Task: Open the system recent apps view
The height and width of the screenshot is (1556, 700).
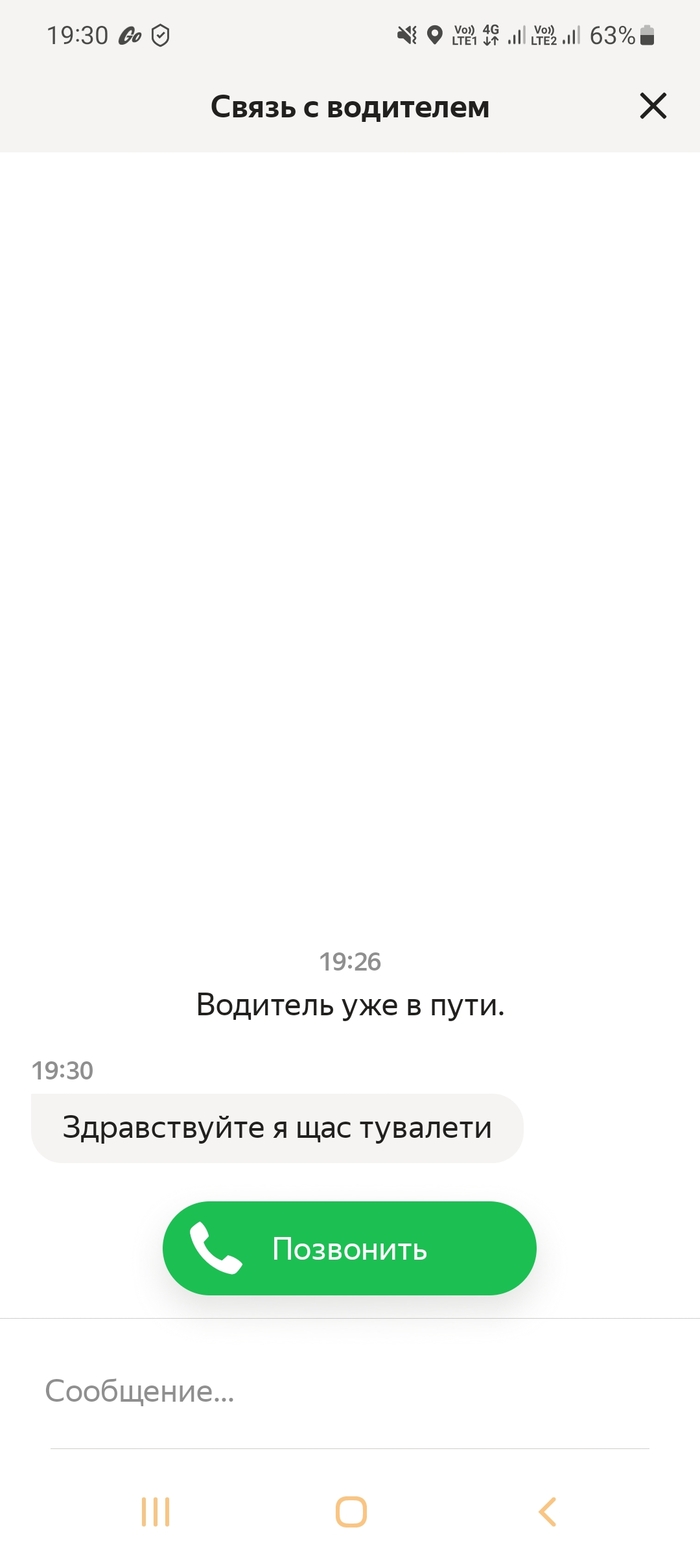Action: coord(155,1511)
